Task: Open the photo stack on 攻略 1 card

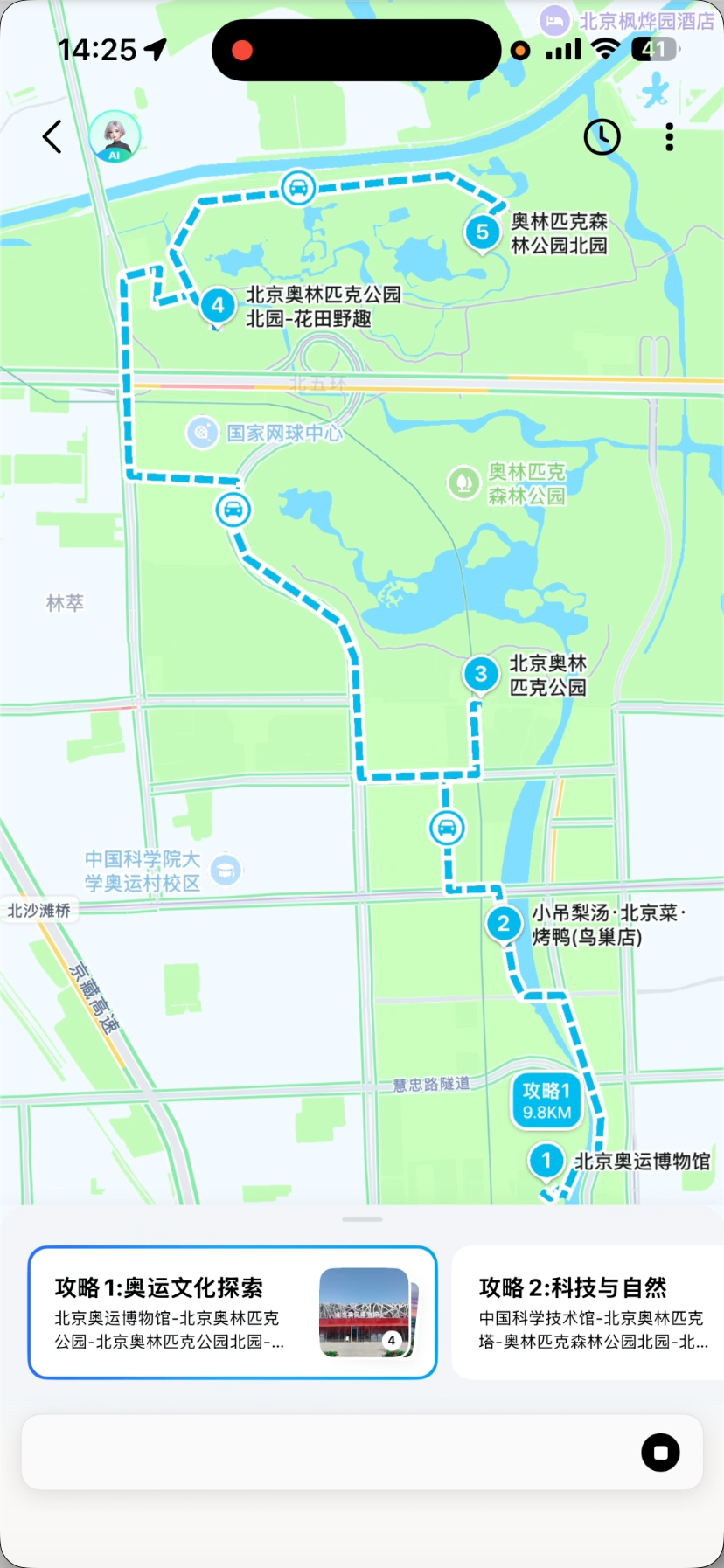Action: point(369,1313)
